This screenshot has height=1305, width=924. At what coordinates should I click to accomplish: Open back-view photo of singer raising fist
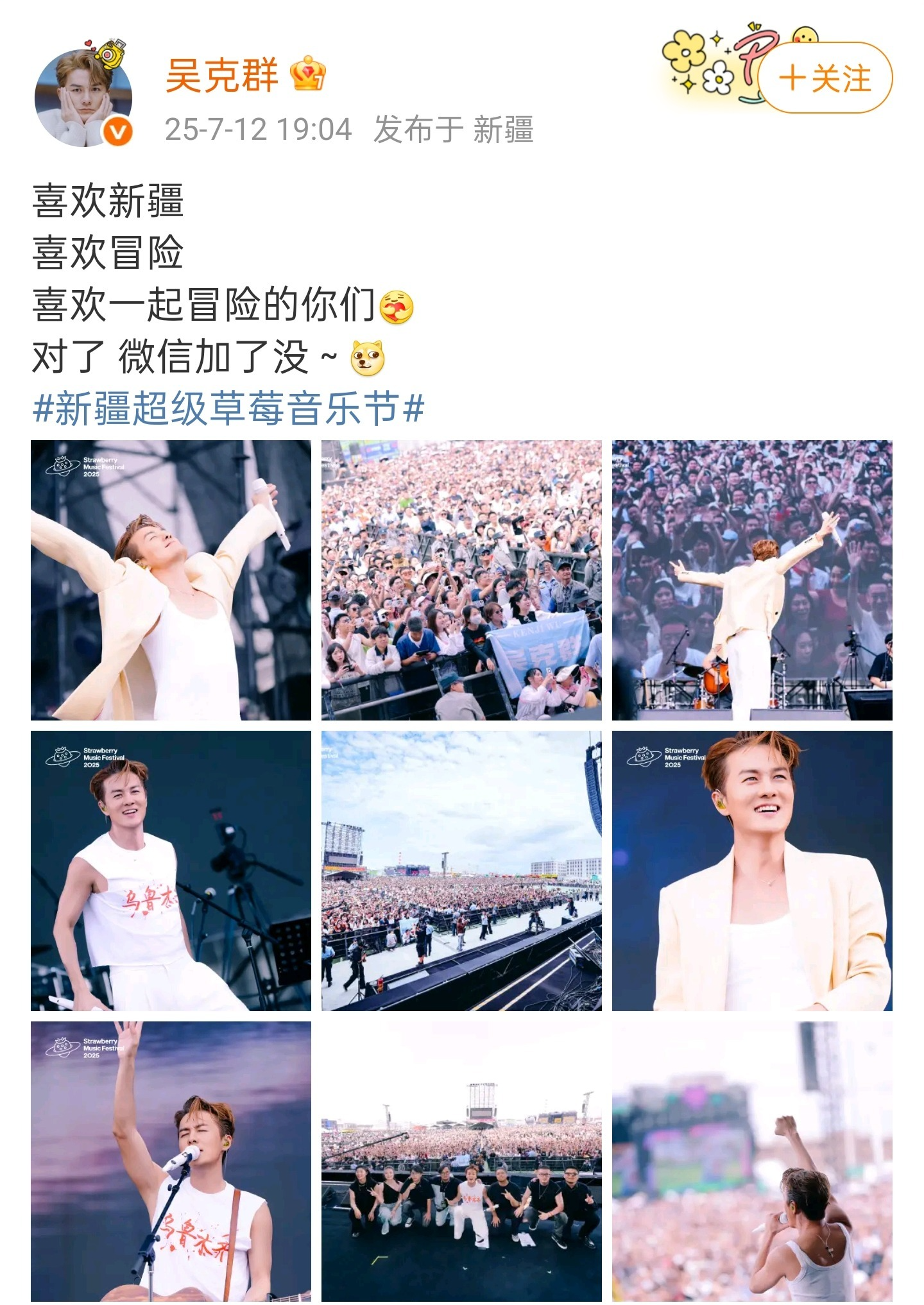tap(752, 1161)
